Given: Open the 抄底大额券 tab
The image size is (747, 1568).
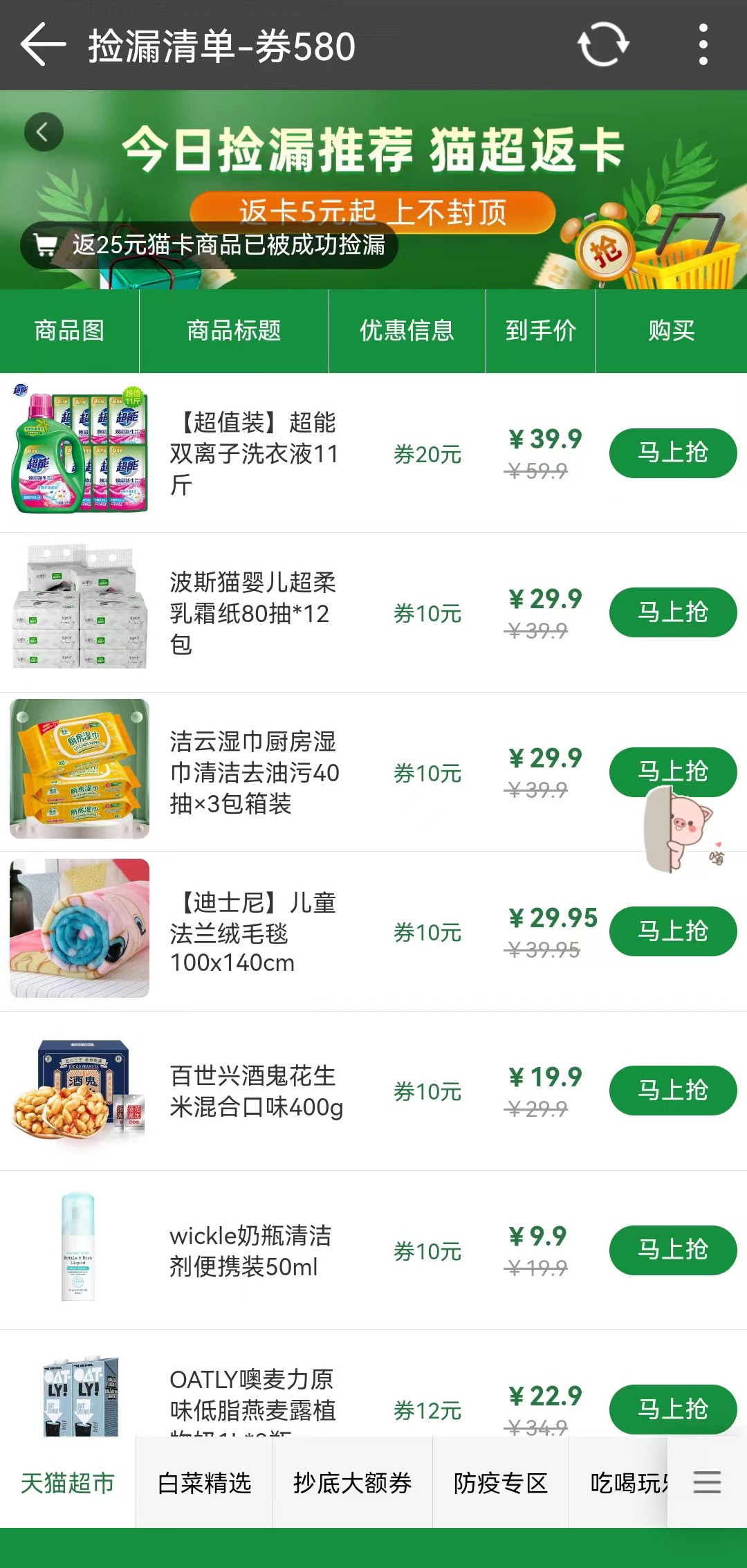Looking at the screenshot, I should coord(352,1483).
